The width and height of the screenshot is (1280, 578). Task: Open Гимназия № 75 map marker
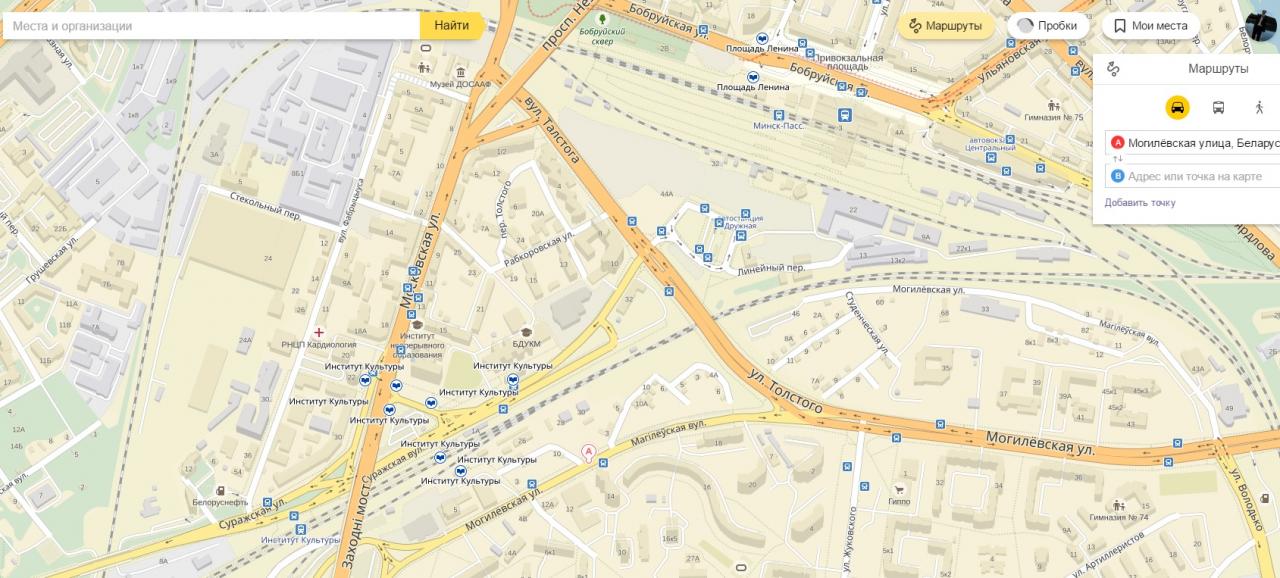pos(1053,105)
